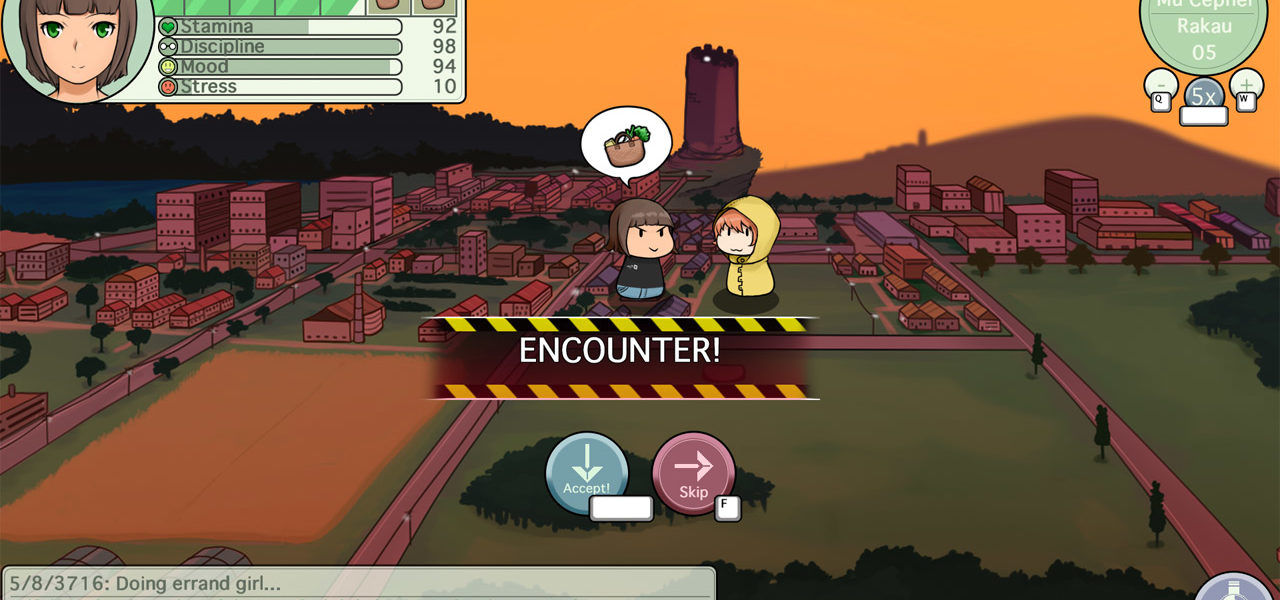Open the round button in bottom-right corner
This screenshot has height=600, width=1280.
pos(1238,588)
